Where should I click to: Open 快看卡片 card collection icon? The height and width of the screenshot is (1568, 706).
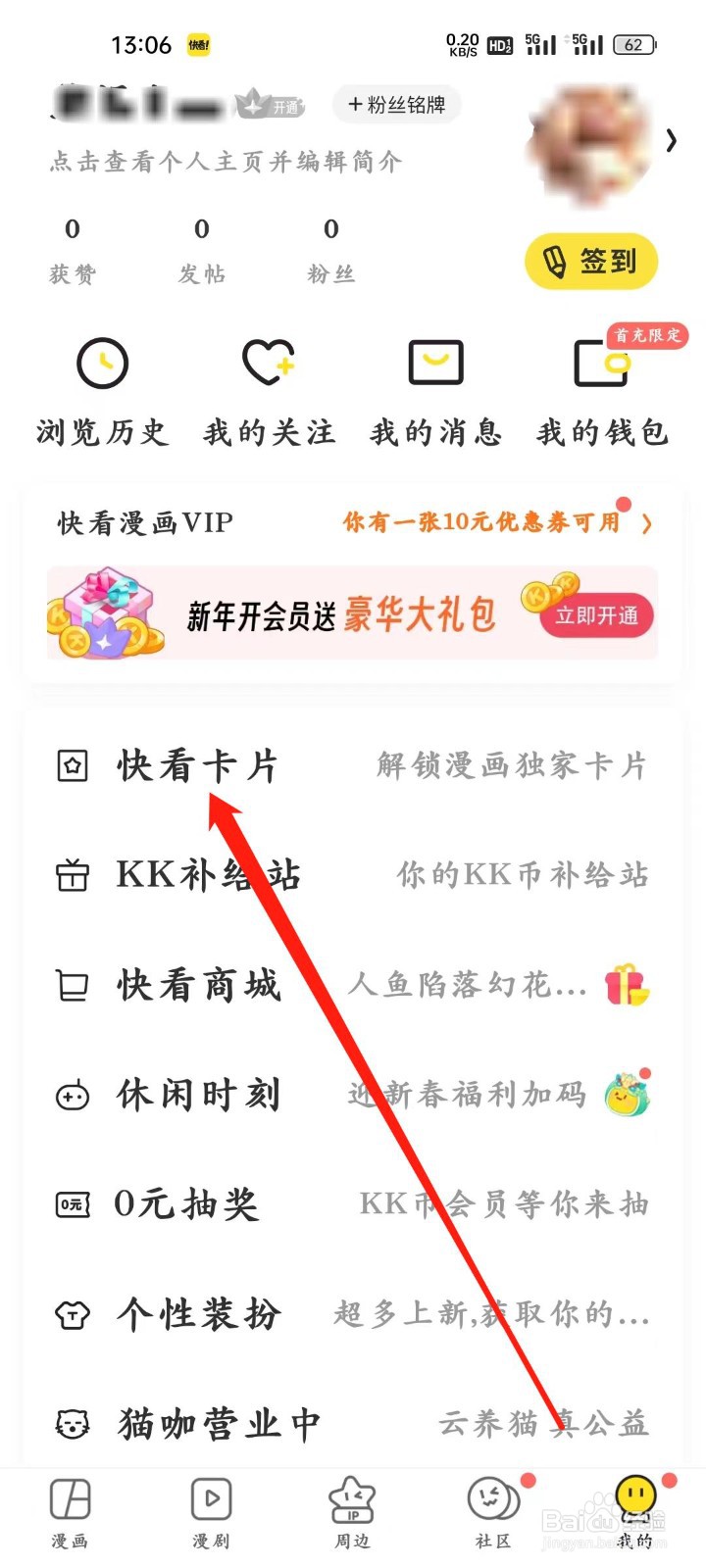pos(72,766)
